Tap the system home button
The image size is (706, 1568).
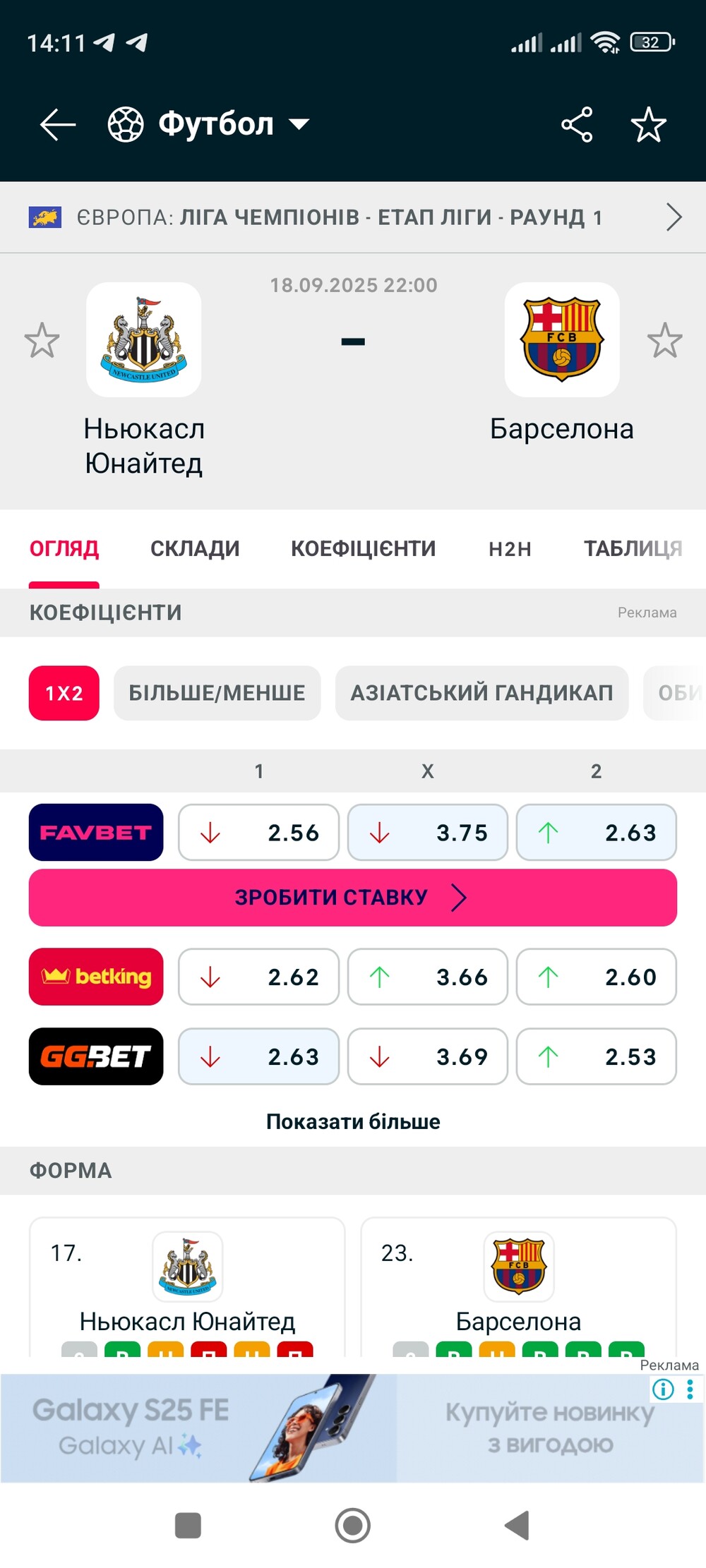tap(353, 1526)
